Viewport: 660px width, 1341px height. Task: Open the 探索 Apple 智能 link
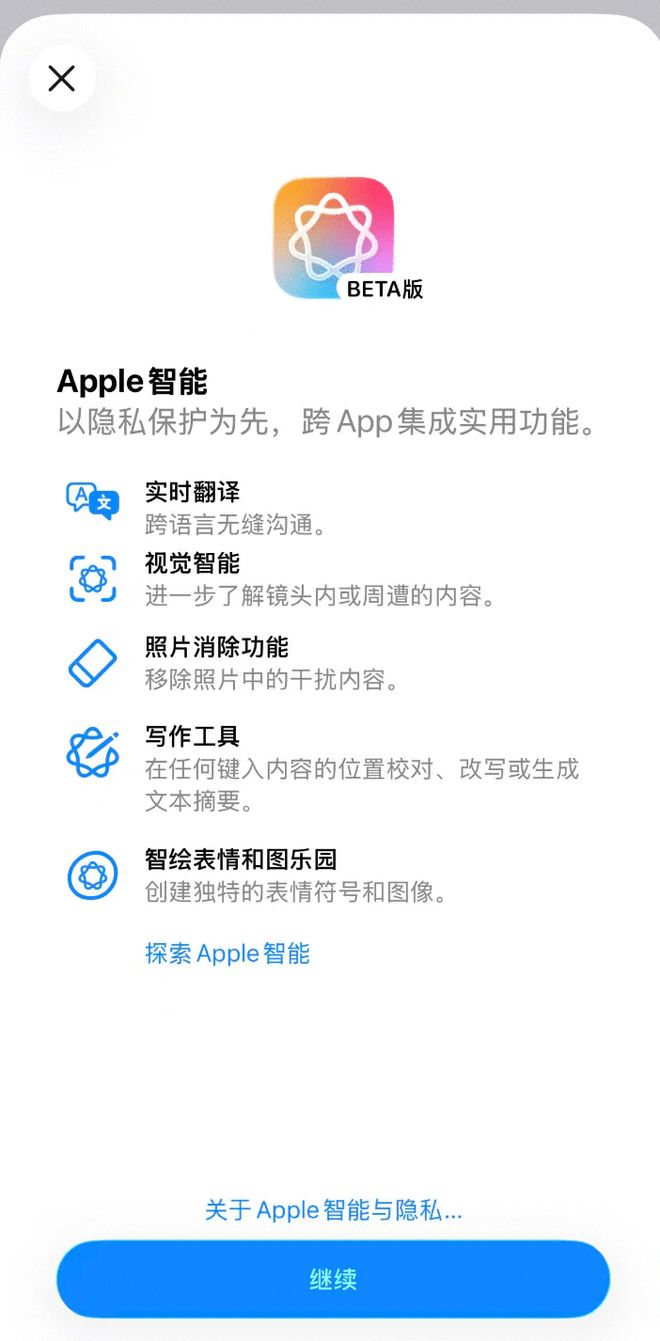point(227,953)
